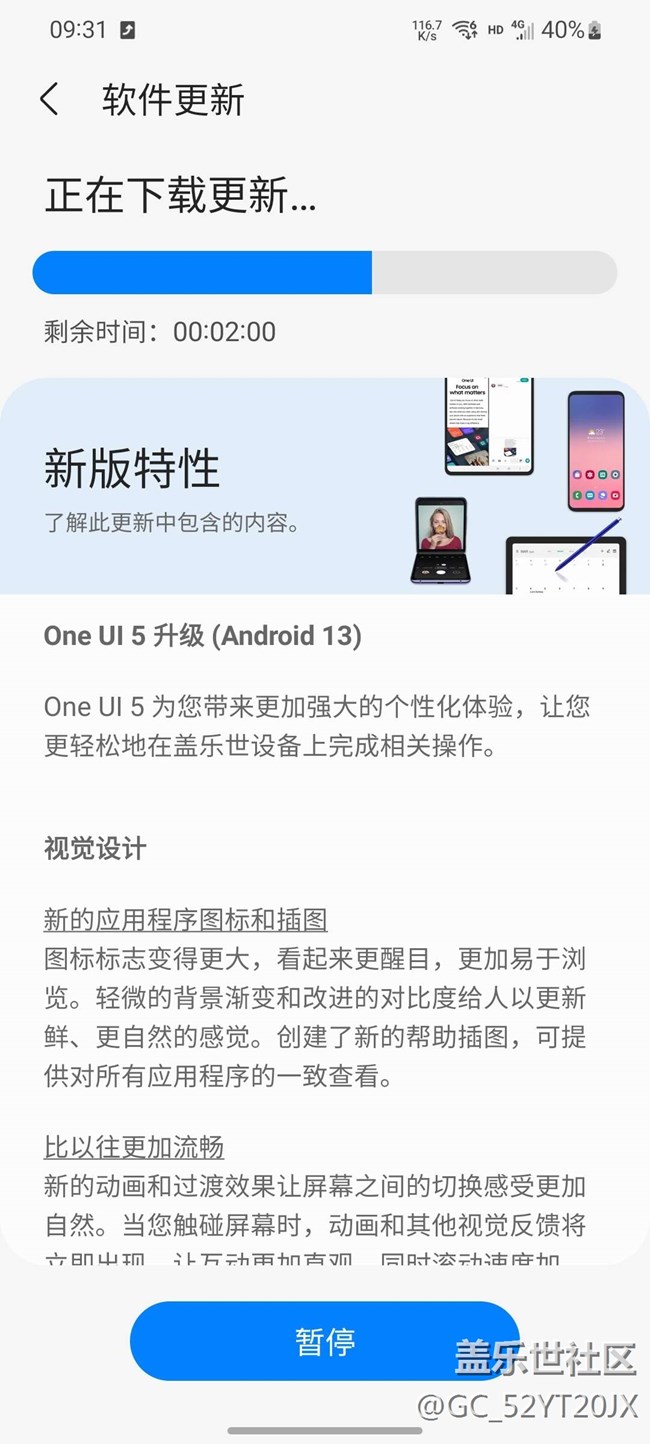Go back from the 软件更新 screen
The height and width of the screenshot is (1444, 650).
point(49,100)
